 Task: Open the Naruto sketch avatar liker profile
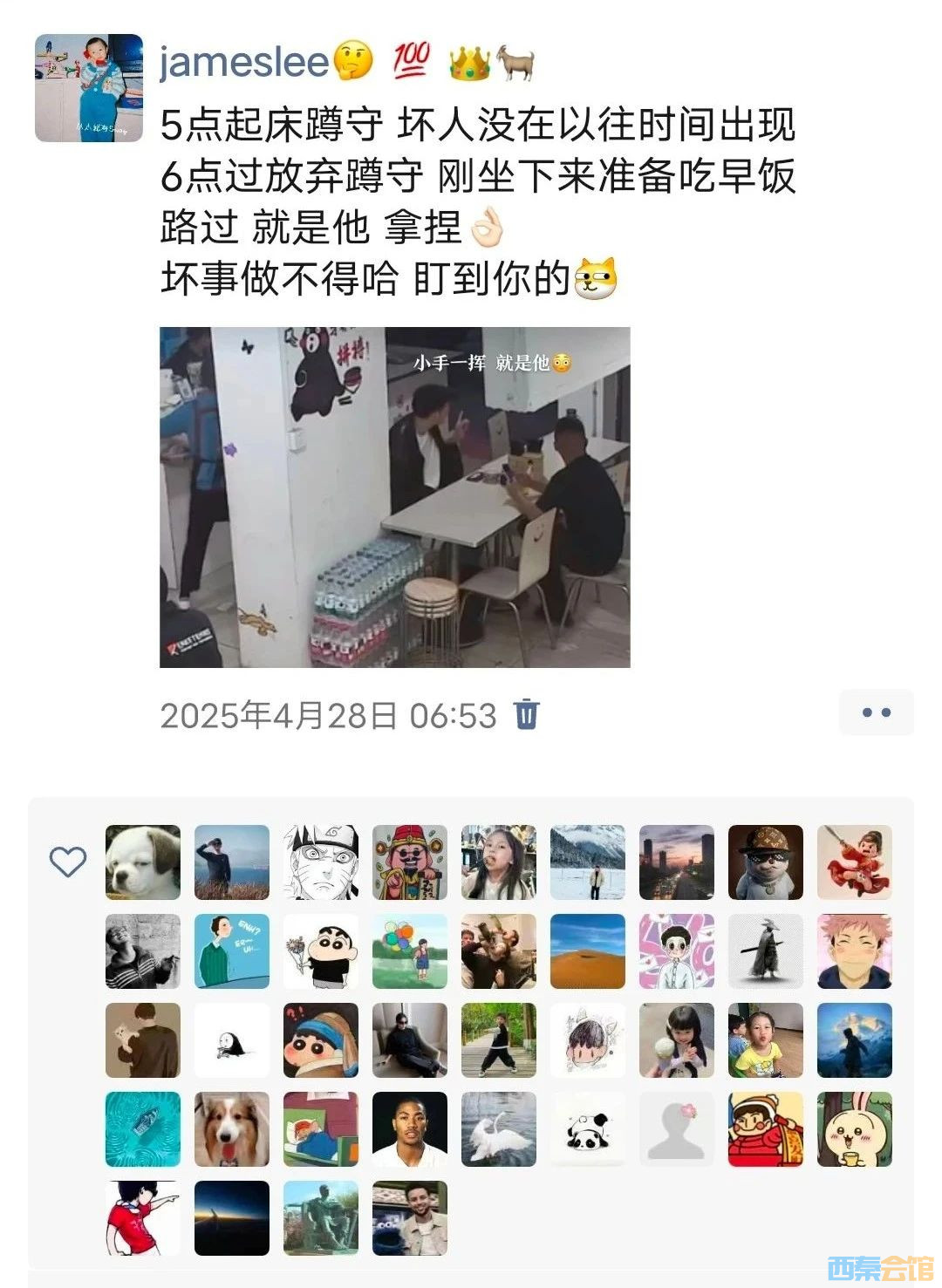(321, 862)
